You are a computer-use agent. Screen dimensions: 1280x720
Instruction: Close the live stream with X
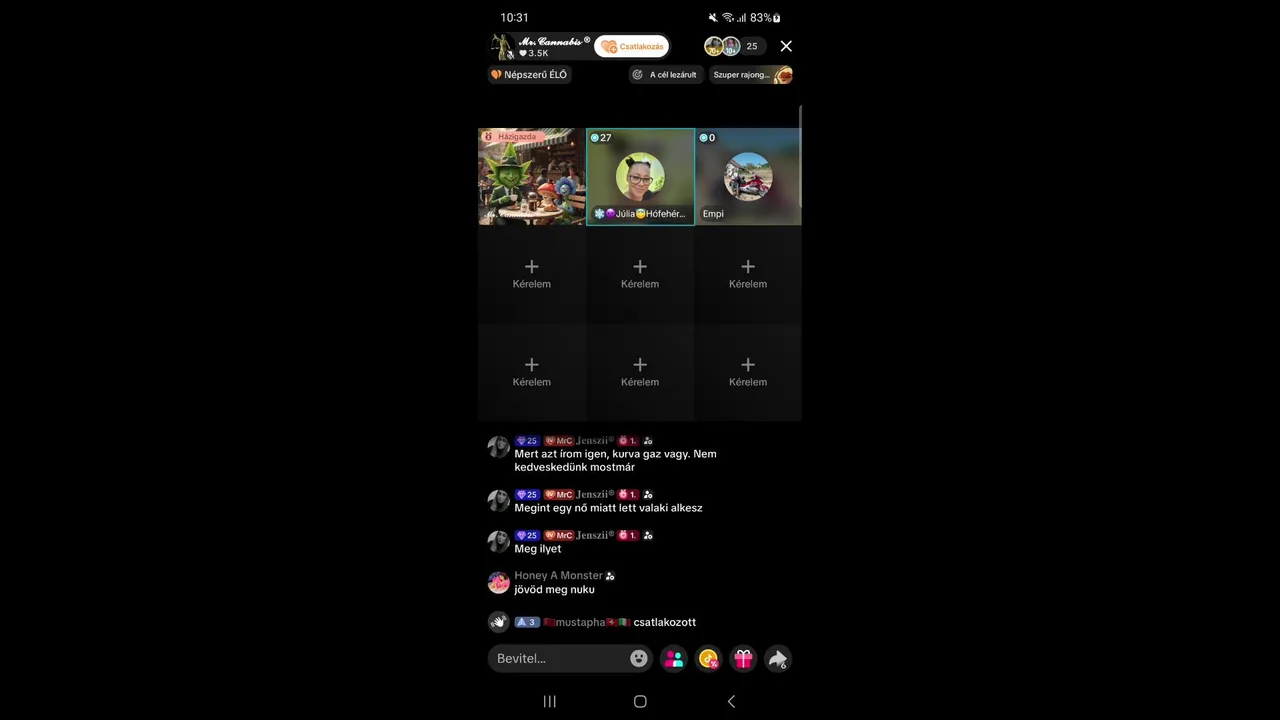(x=786, y=46)
